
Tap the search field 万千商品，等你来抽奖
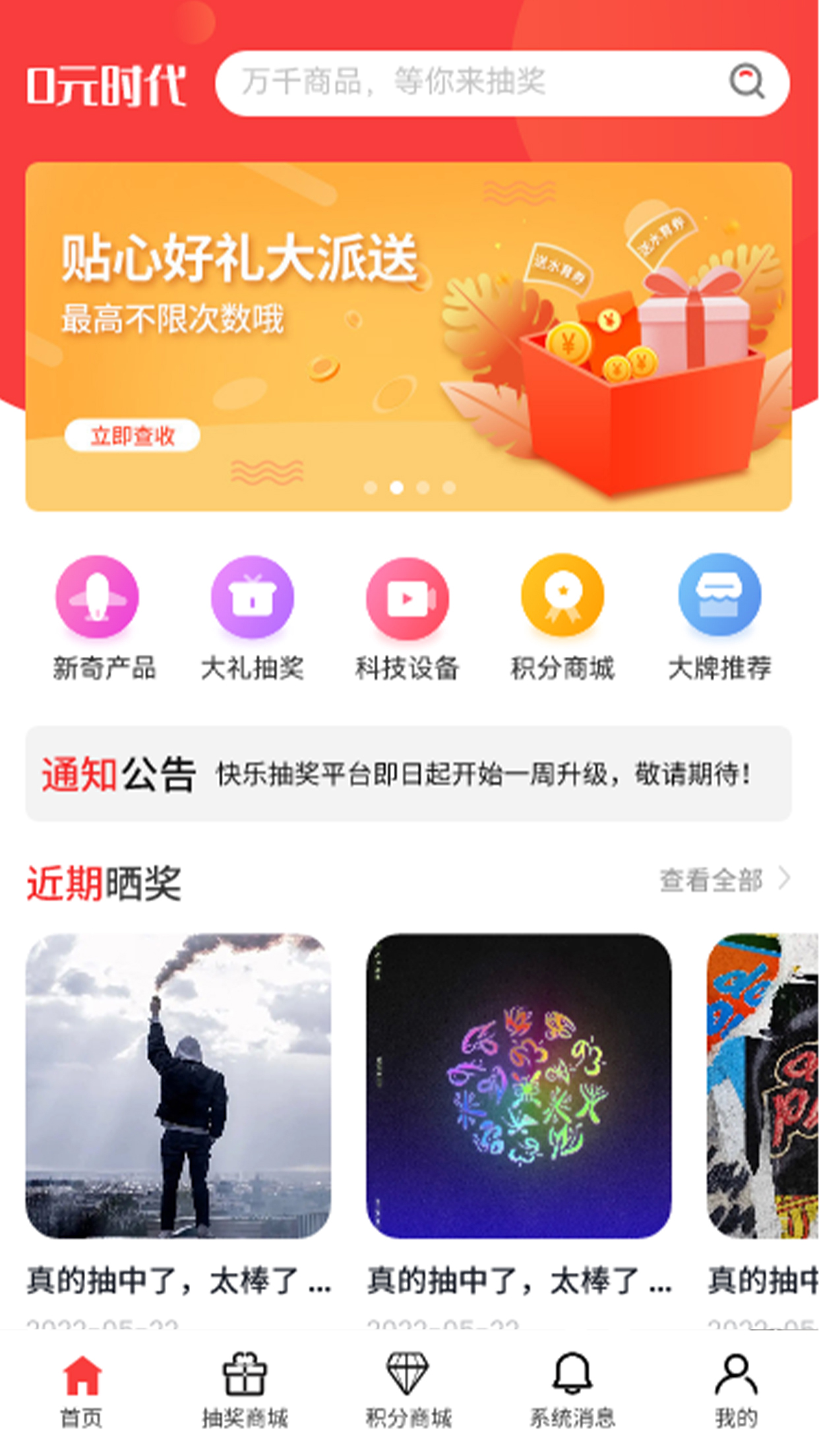tap(462, 83)
